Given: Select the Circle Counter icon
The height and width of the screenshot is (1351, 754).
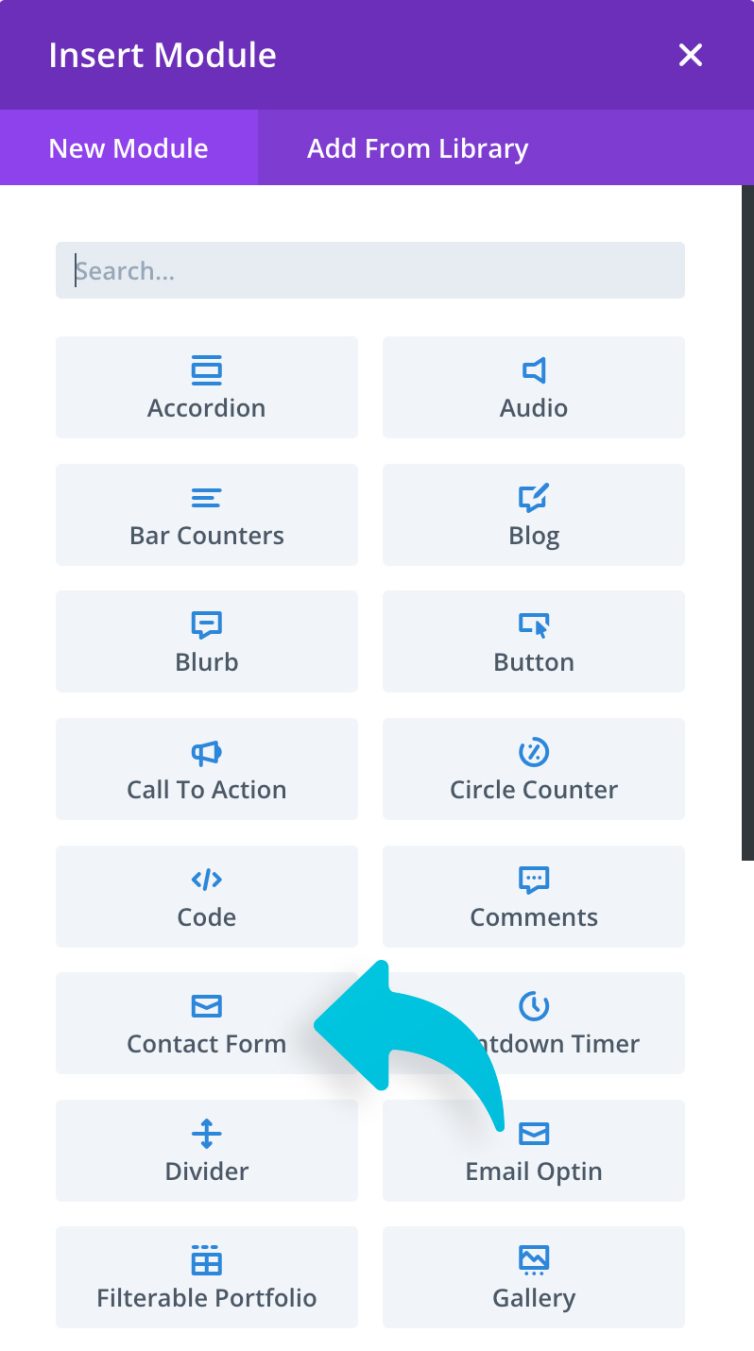Looking at the screenshot, I should click(x=533, y=750).
